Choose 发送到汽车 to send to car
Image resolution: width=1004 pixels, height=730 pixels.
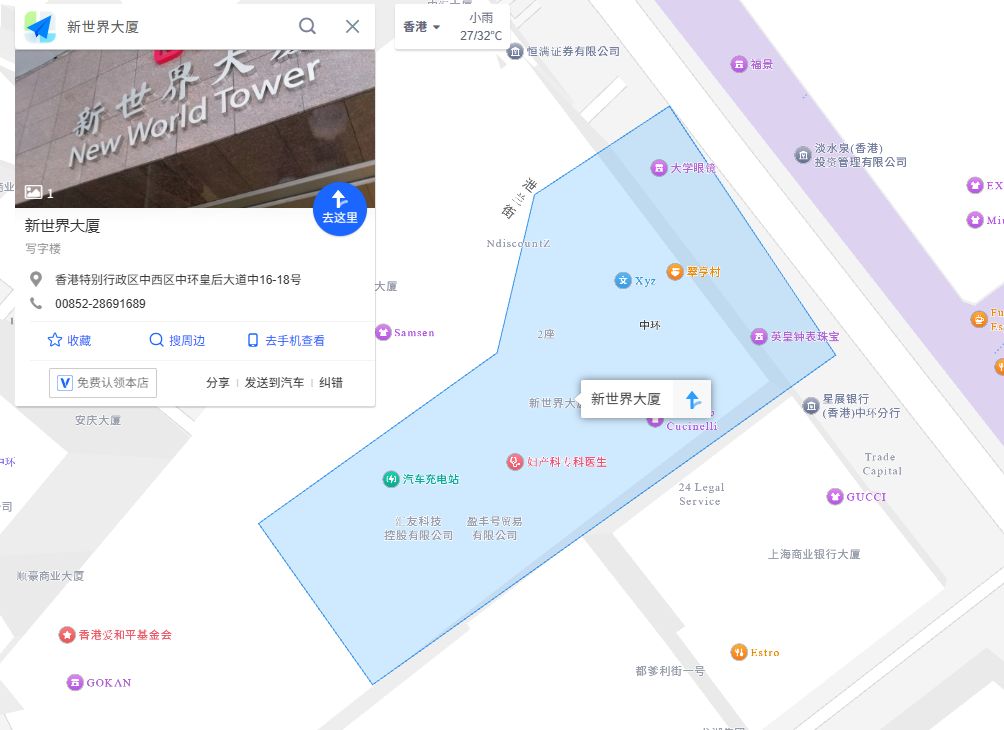274,382
